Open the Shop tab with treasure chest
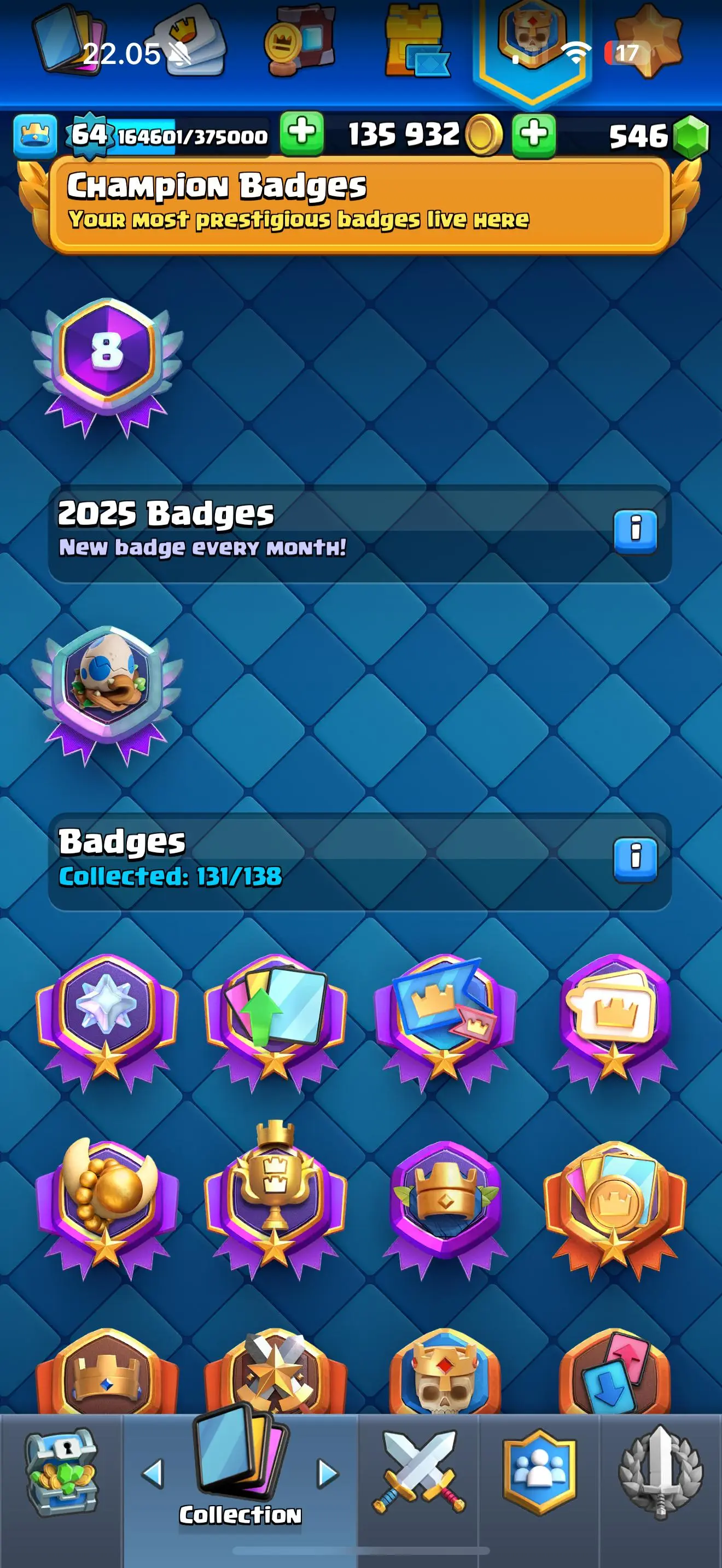This screenshot has width=722, height=1568. (61, 1472)
